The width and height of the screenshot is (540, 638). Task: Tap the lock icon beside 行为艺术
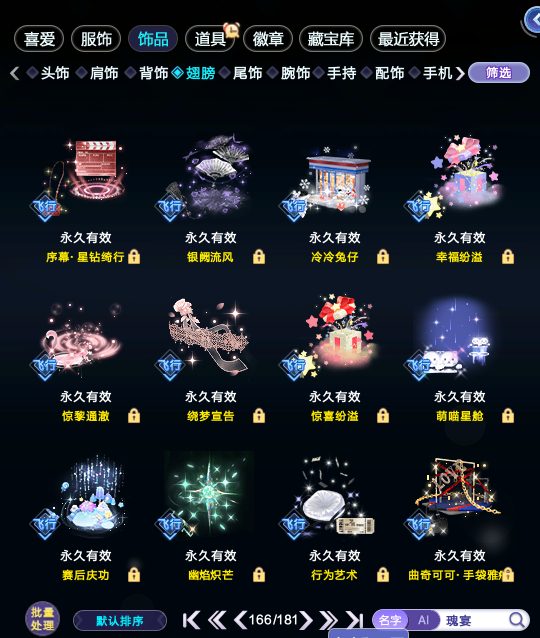(x=383, y=575)
